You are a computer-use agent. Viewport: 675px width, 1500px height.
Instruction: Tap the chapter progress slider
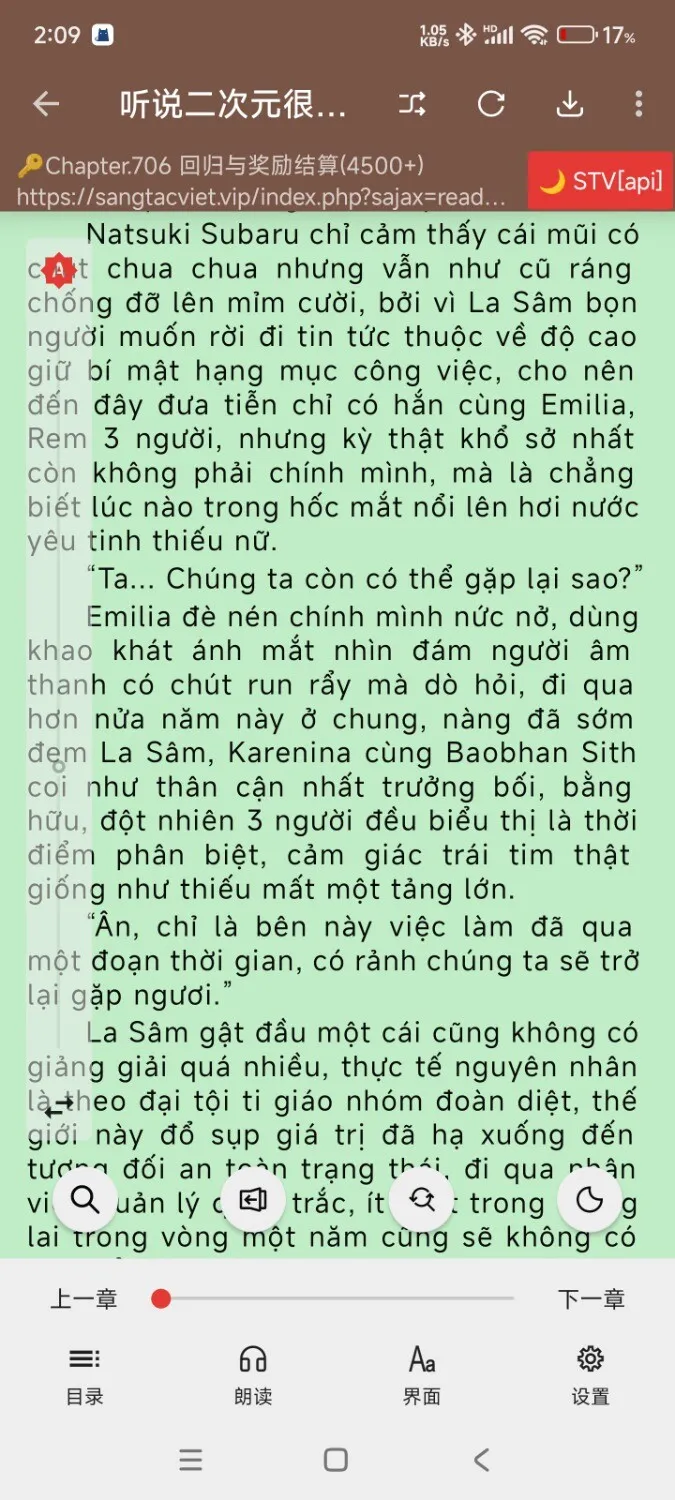(335, 1299)
